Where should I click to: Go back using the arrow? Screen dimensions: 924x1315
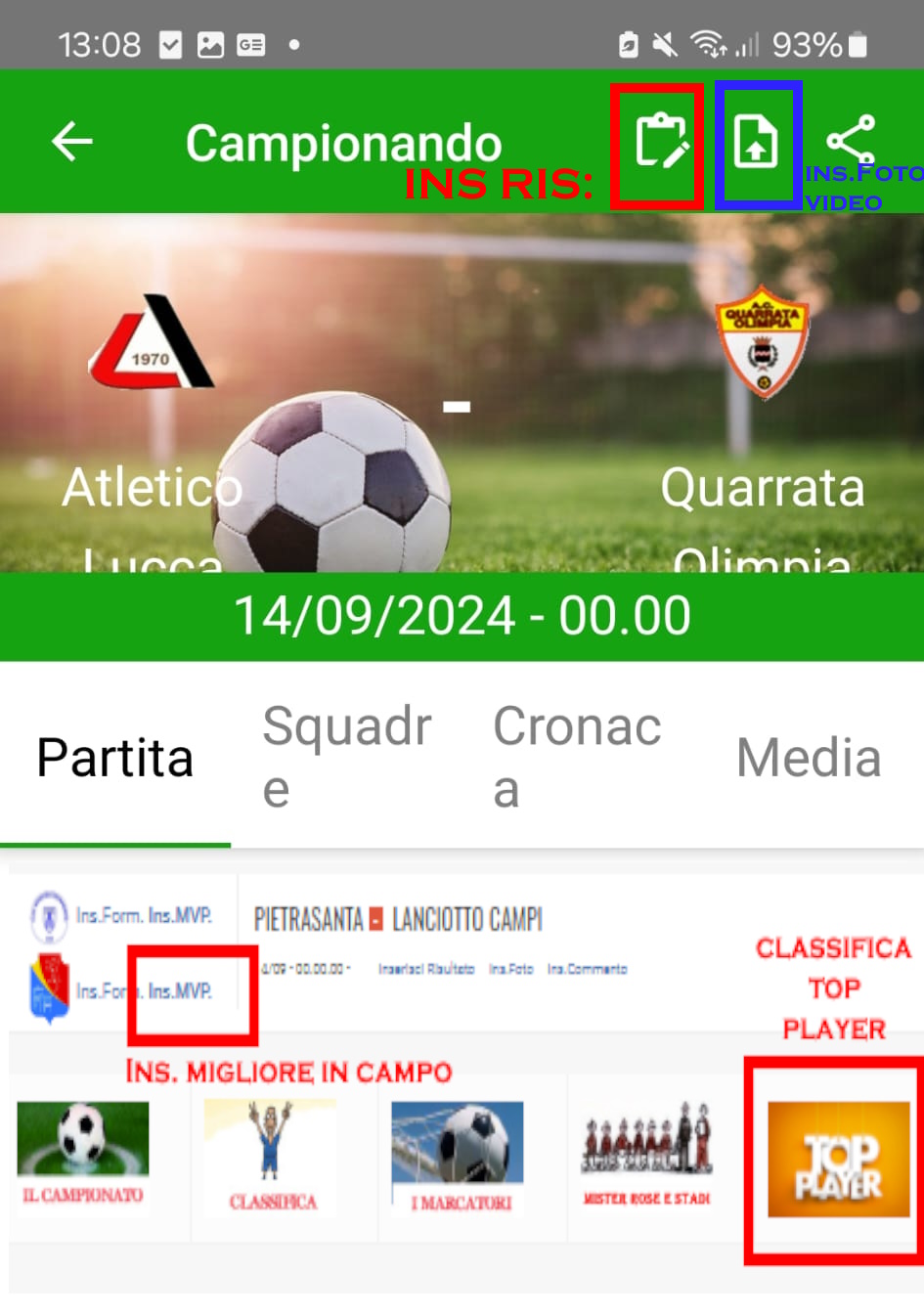(x=72, y=143)
